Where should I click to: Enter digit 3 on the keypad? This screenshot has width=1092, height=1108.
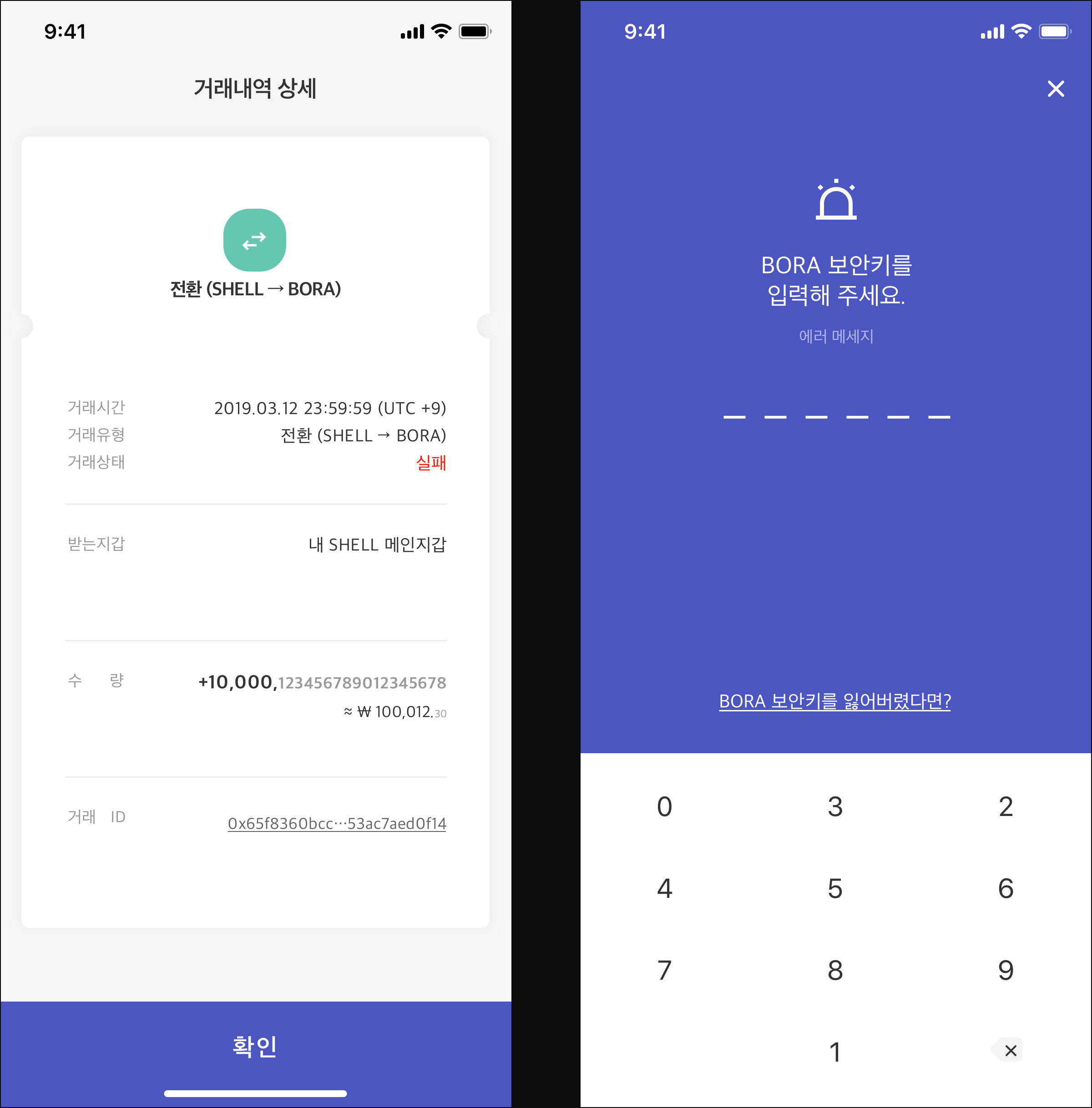(835, 806)
